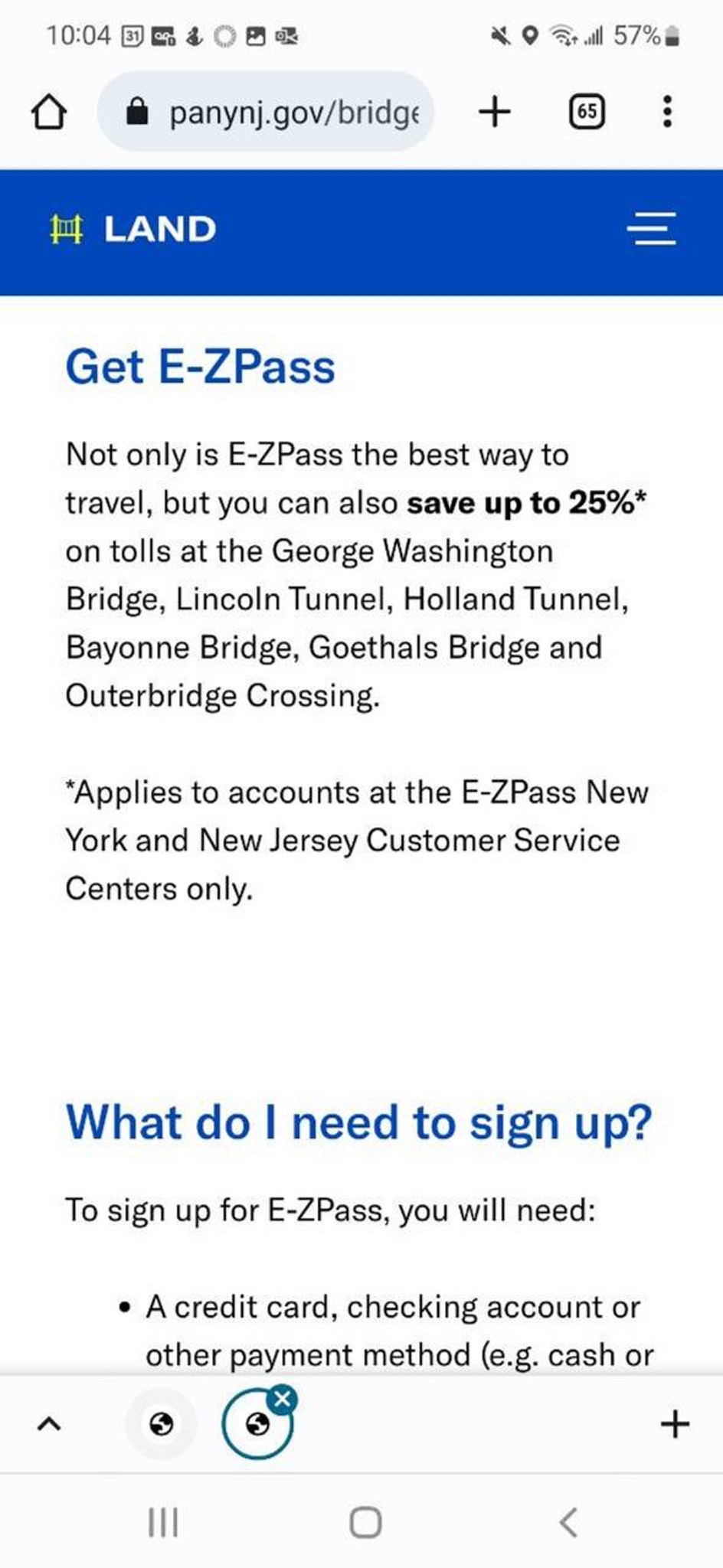
Task: Tap the LAND bridge logo icon
Action: [x=67, y=229]
